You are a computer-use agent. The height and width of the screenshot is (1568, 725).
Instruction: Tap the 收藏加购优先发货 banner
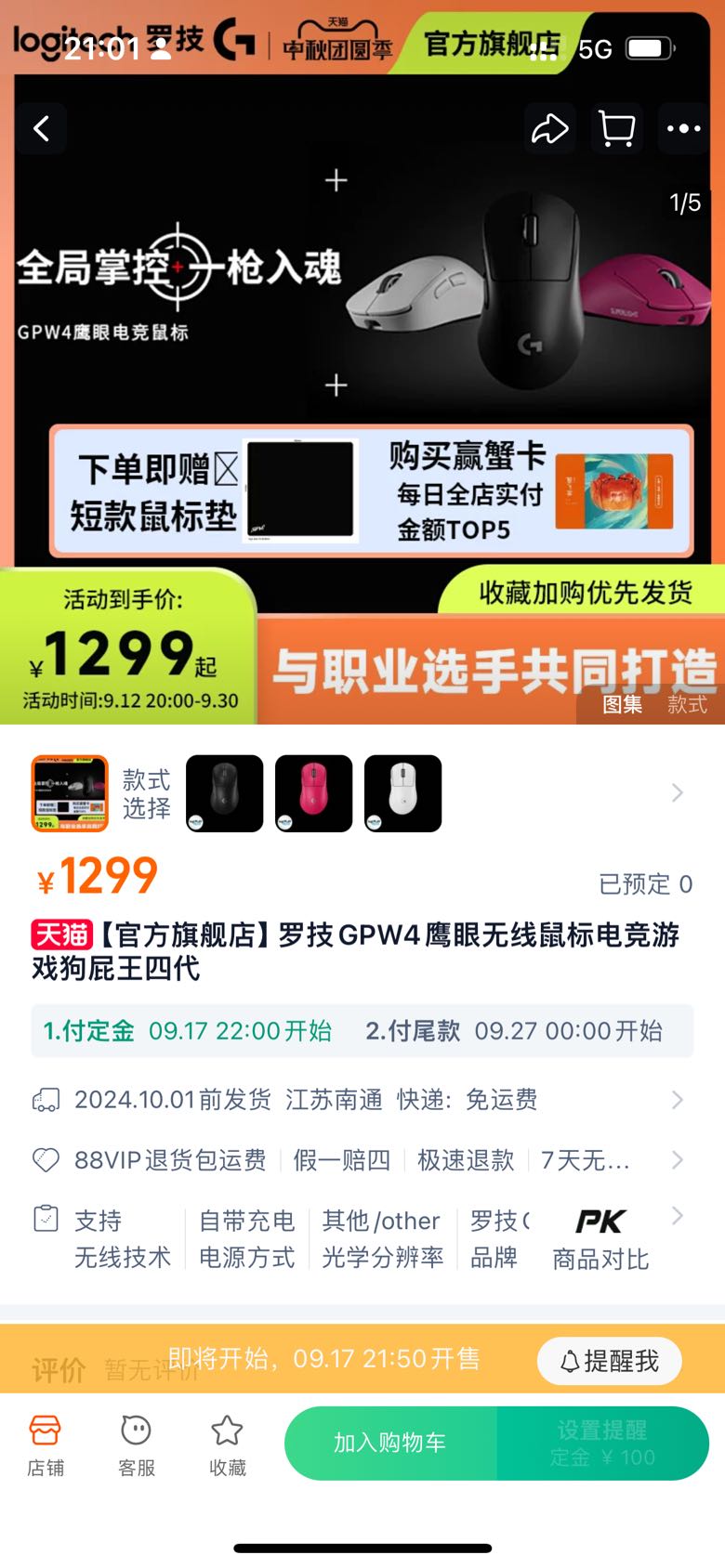pos(576,593)
